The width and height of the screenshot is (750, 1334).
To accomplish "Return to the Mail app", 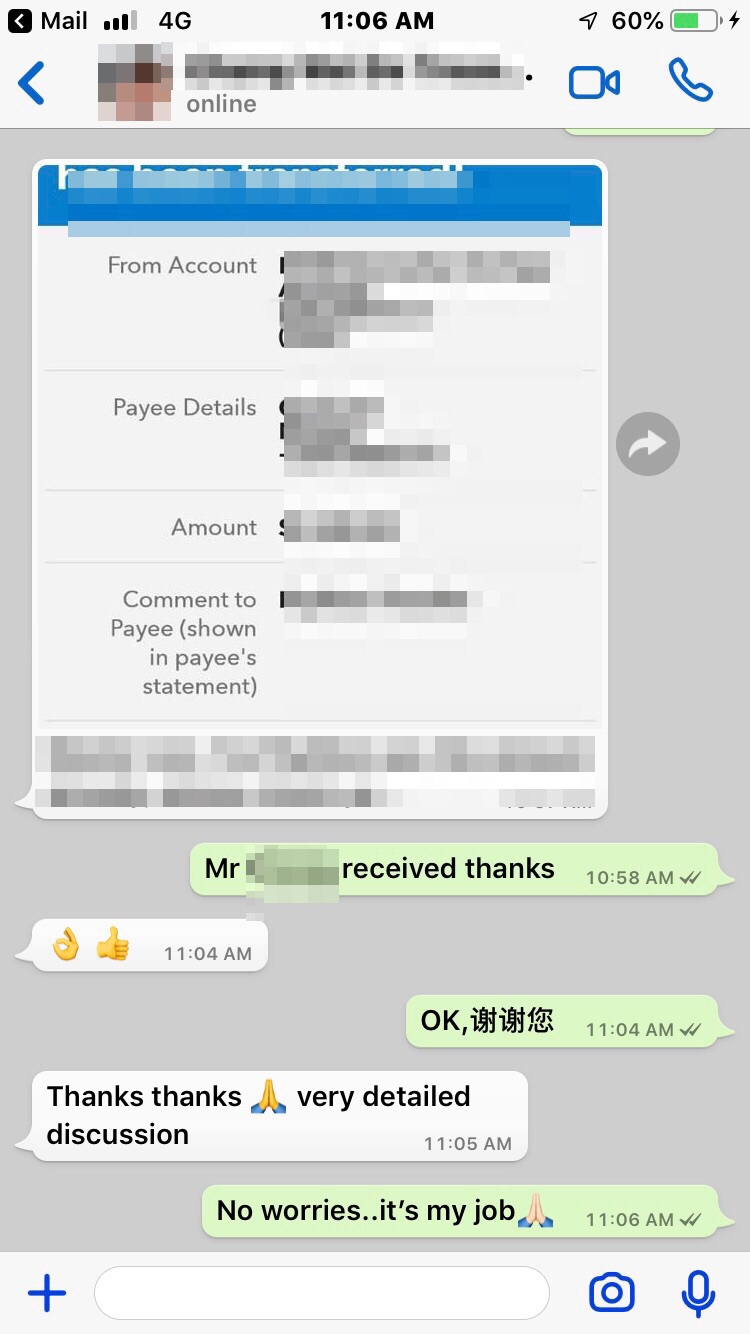I will [x=48, y=20].
